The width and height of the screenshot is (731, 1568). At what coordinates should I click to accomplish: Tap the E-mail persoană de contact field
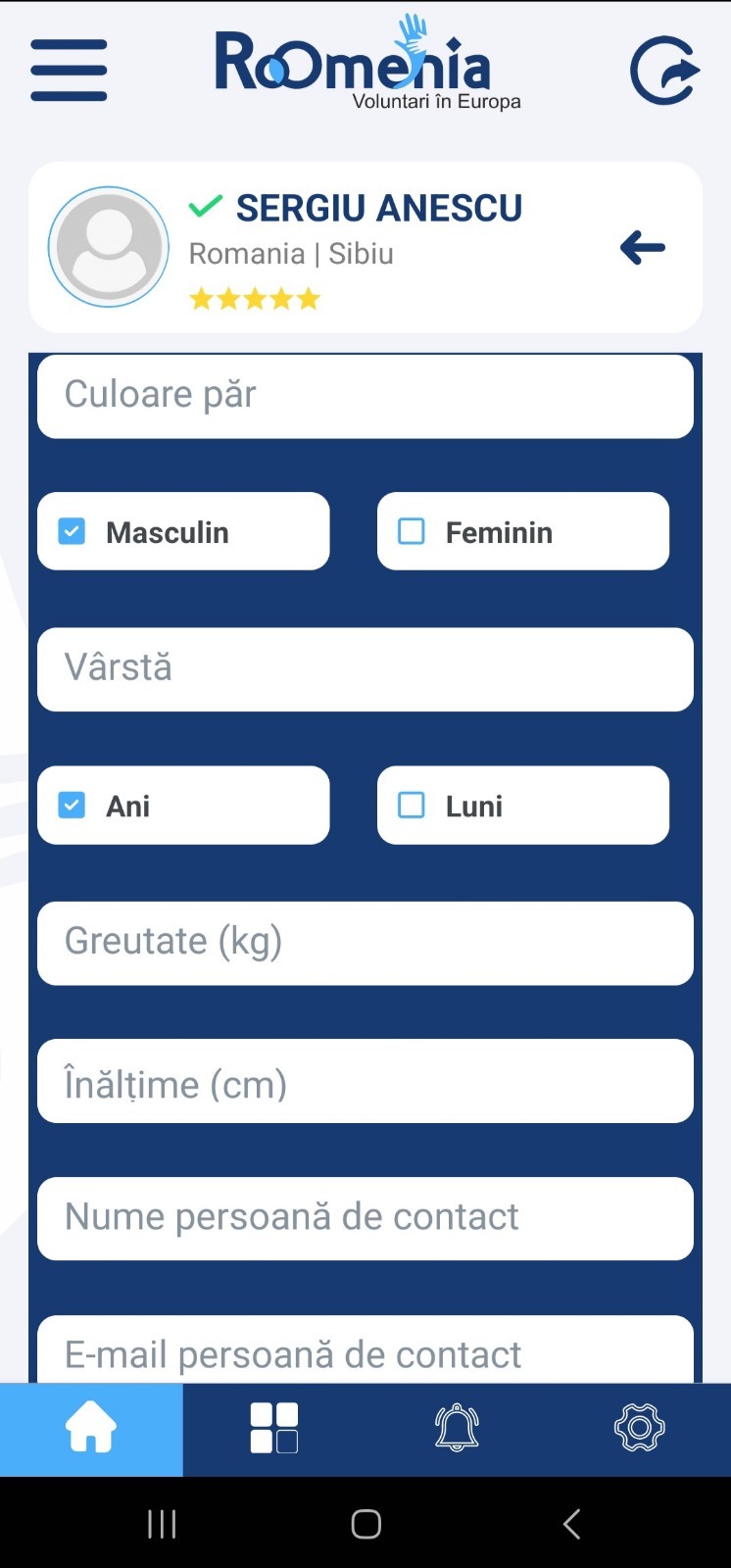tap(365, 1350)
